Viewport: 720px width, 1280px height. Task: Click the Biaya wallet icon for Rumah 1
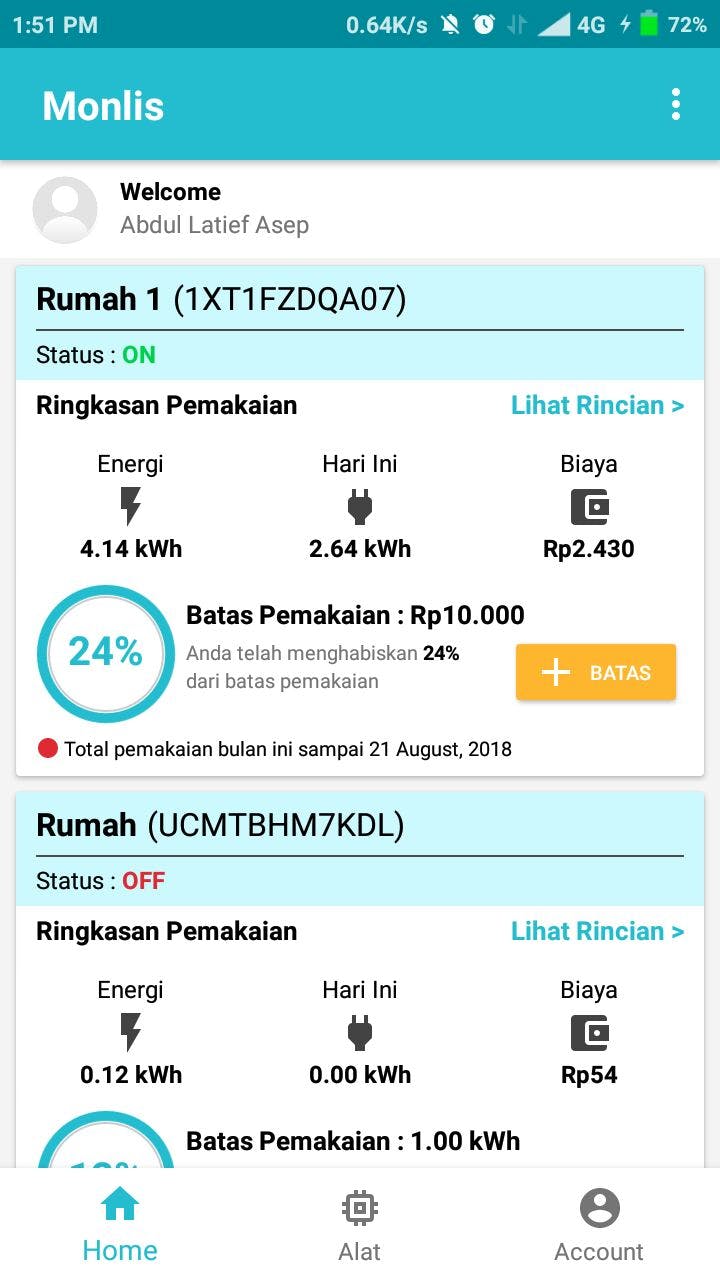tap(589, 506)
